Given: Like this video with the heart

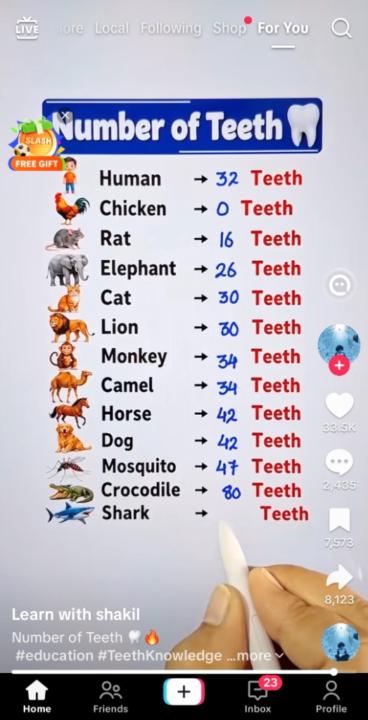Looking at the screenshot, I should tap(339, 406).
